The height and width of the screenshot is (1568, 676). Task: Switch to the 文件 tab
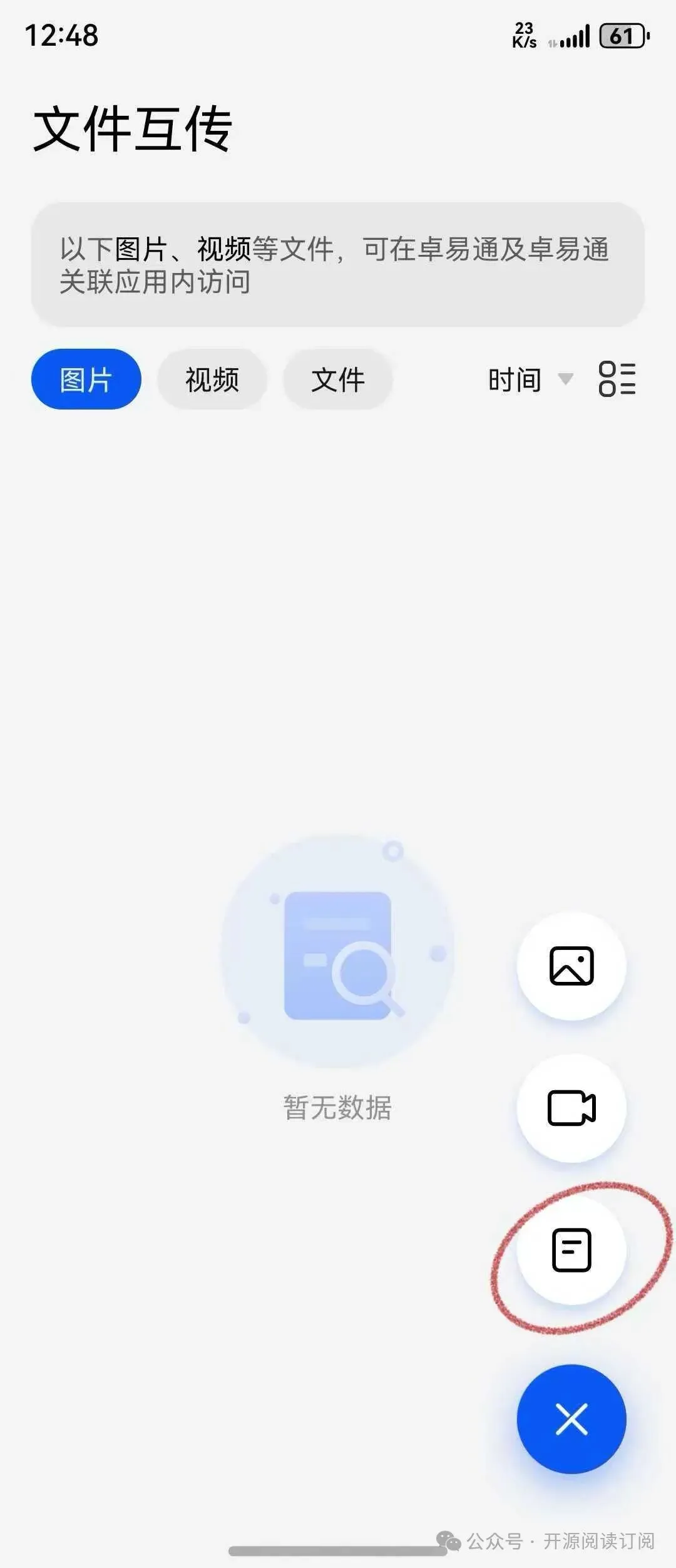338,379
